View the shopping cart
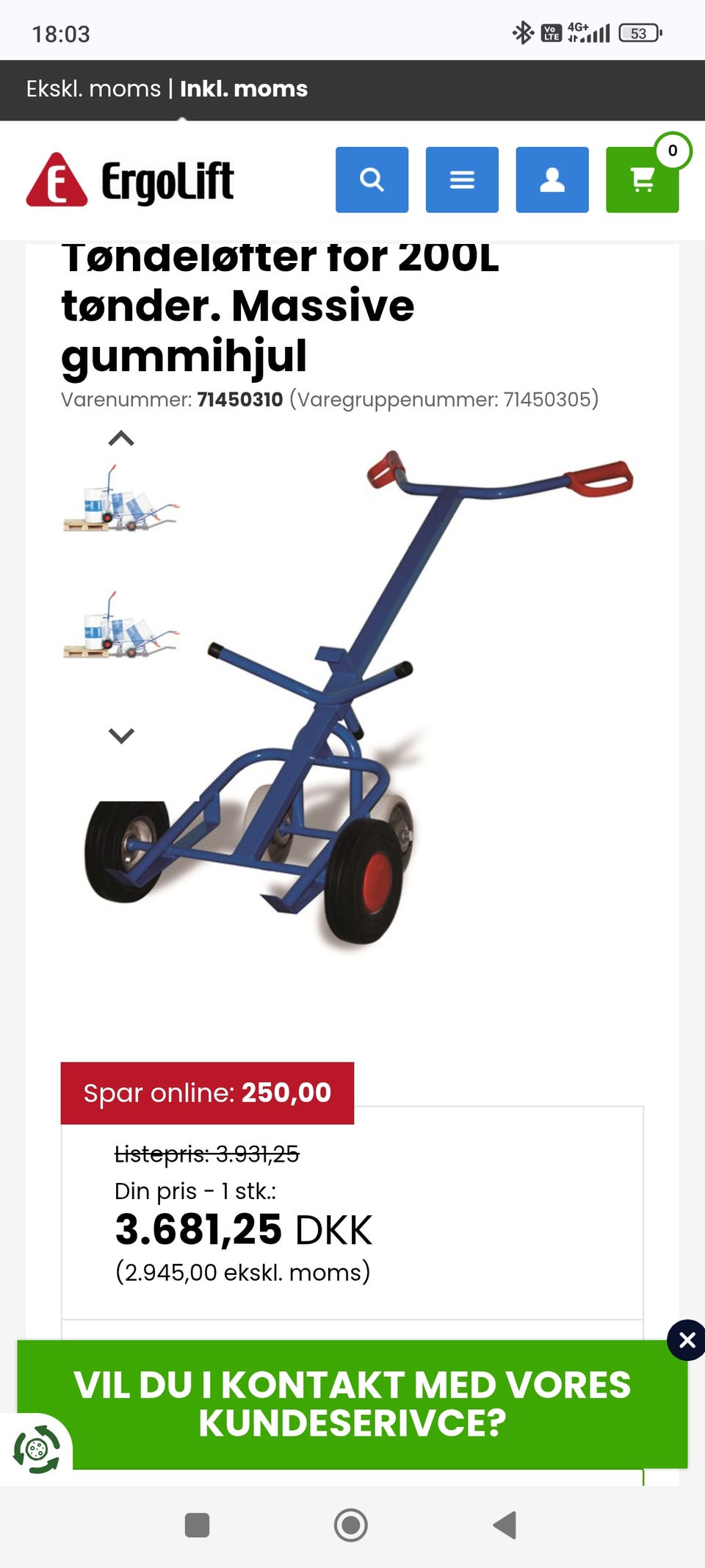 tap(642, 180)
